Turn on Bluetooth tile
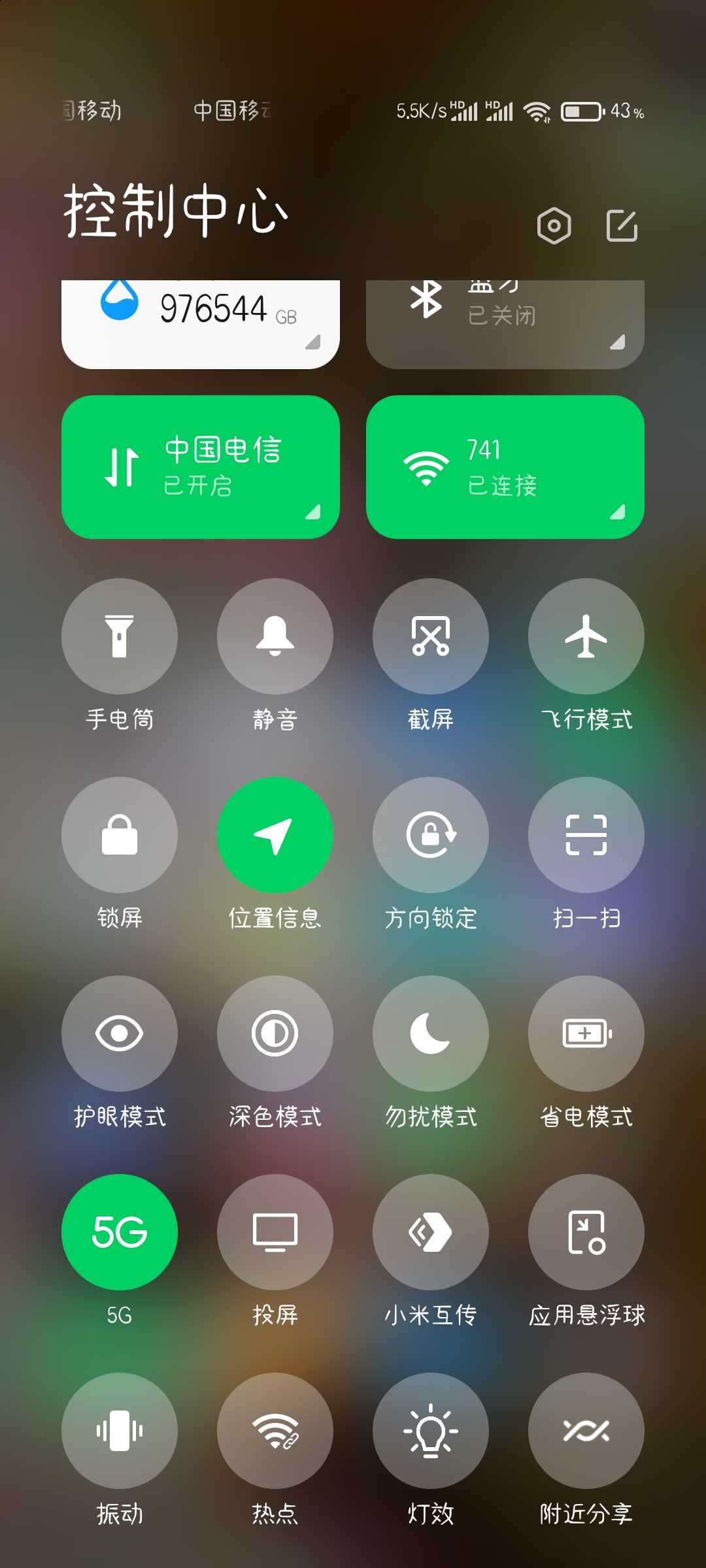Image resolution: width=706 pixels, height=1568 pixels. click(x=505, y=324)
